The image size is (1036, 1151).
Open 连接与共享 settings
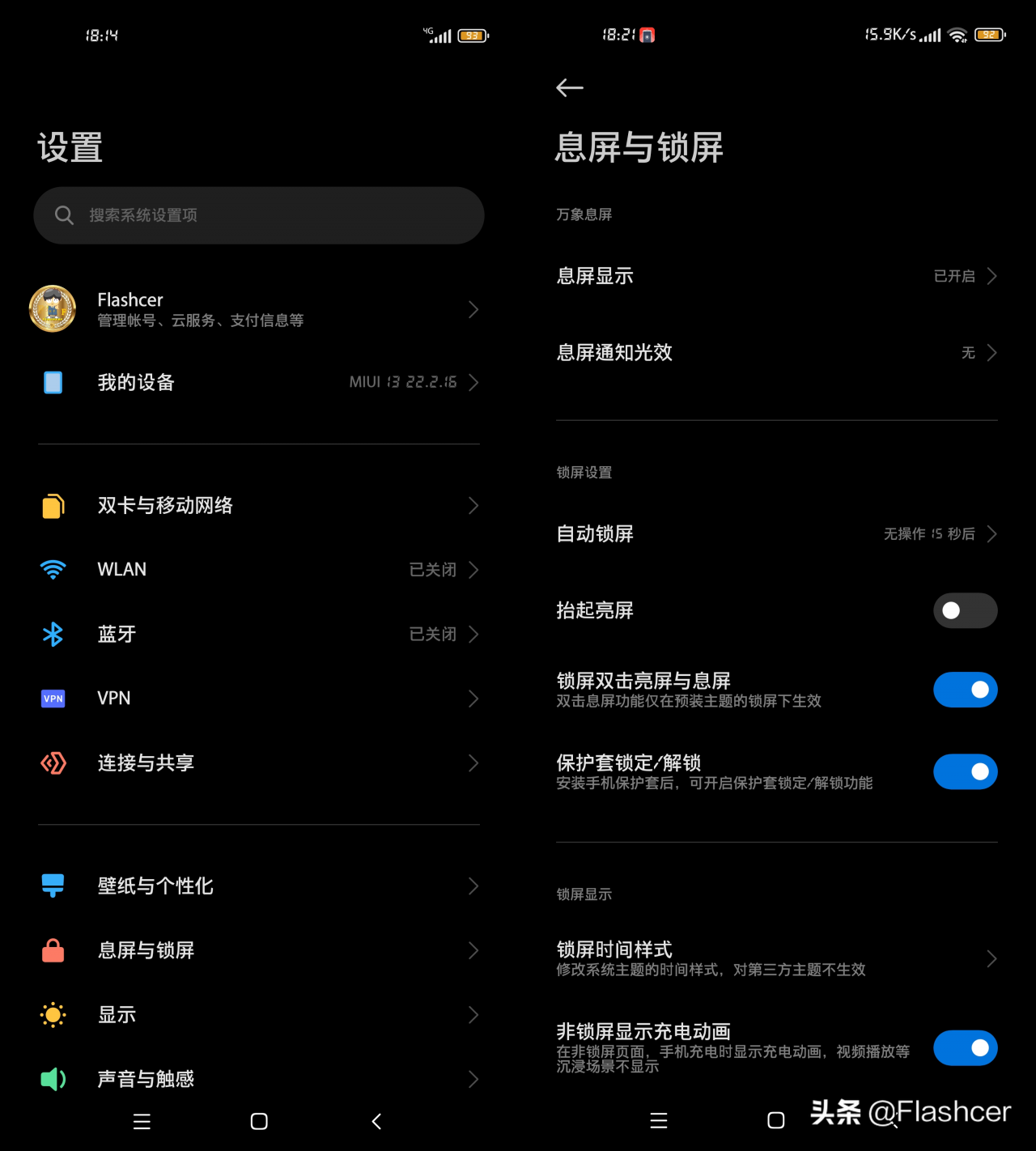pos(259,762)
